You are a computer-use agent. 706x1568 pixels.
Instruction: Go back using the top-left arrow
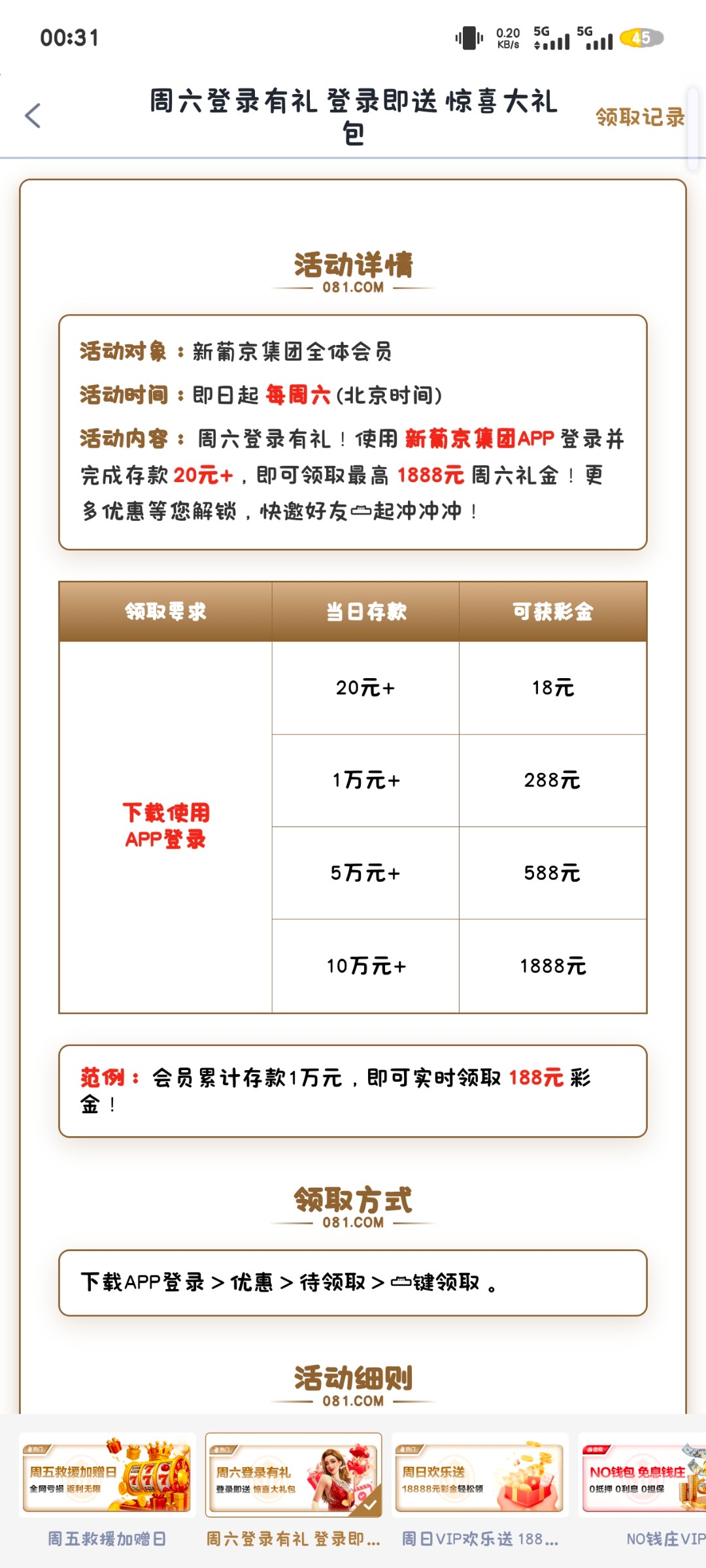[x=33, y=116]
